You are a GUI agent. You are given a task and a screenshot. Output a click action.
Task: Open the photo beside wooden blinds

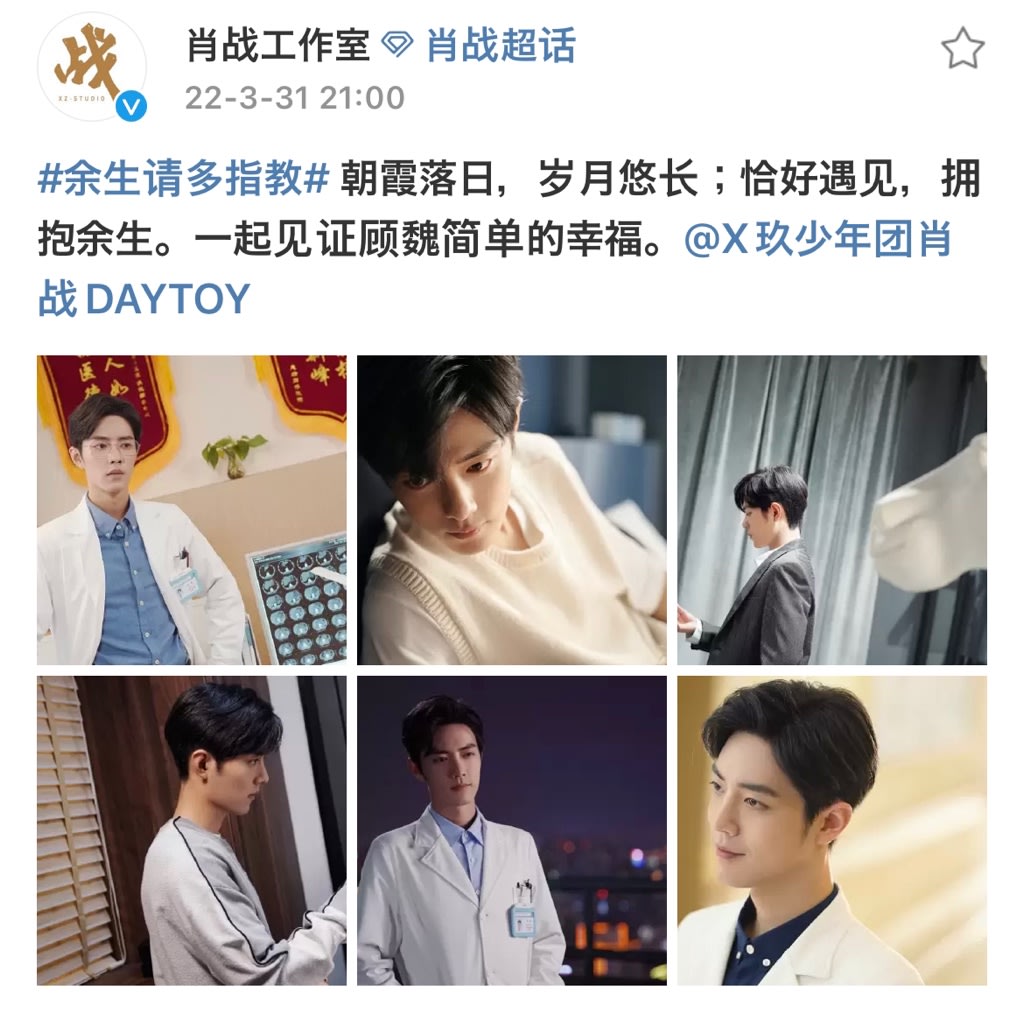coord(192,830)
